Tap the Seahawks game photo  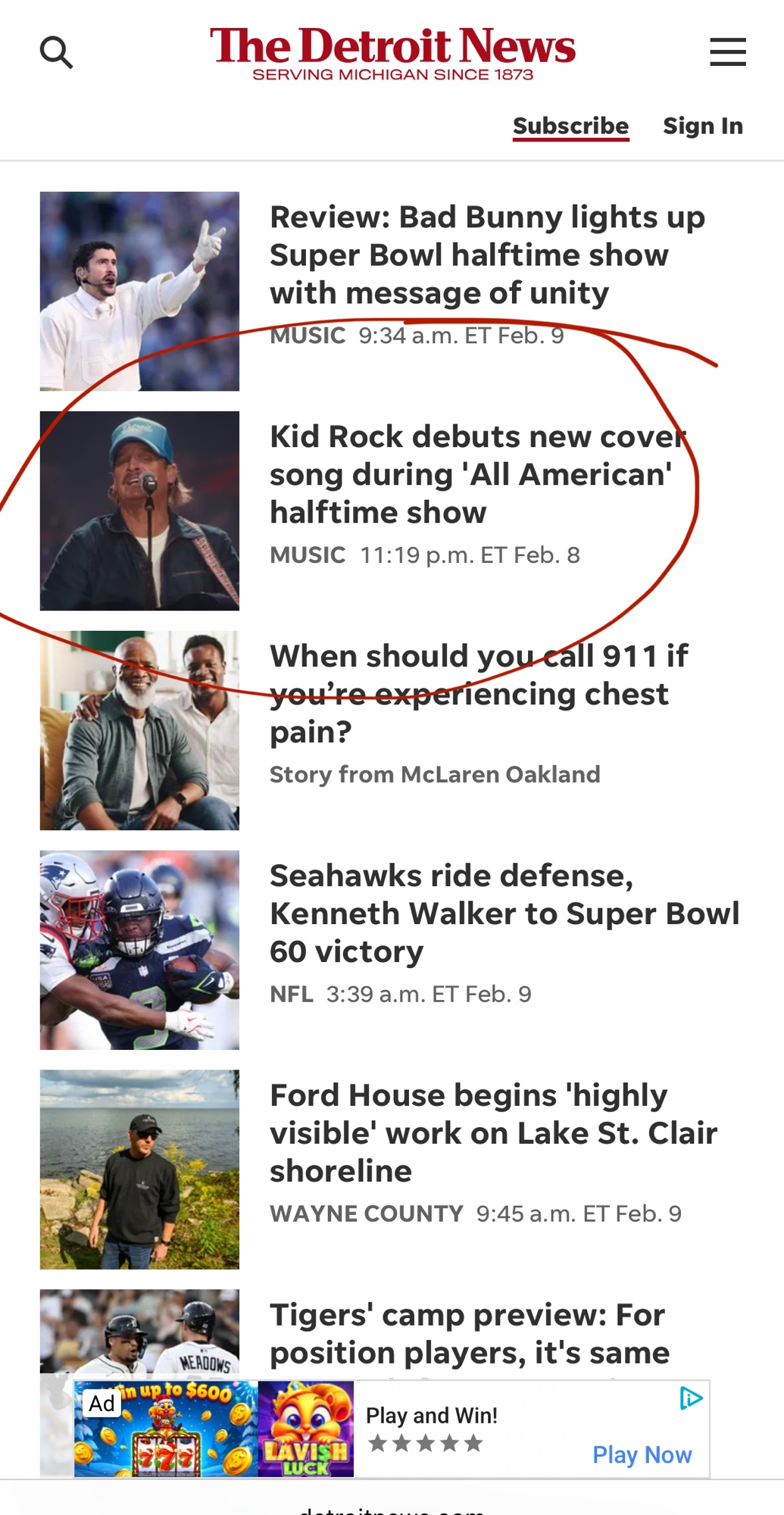click(x=139, y=950)
